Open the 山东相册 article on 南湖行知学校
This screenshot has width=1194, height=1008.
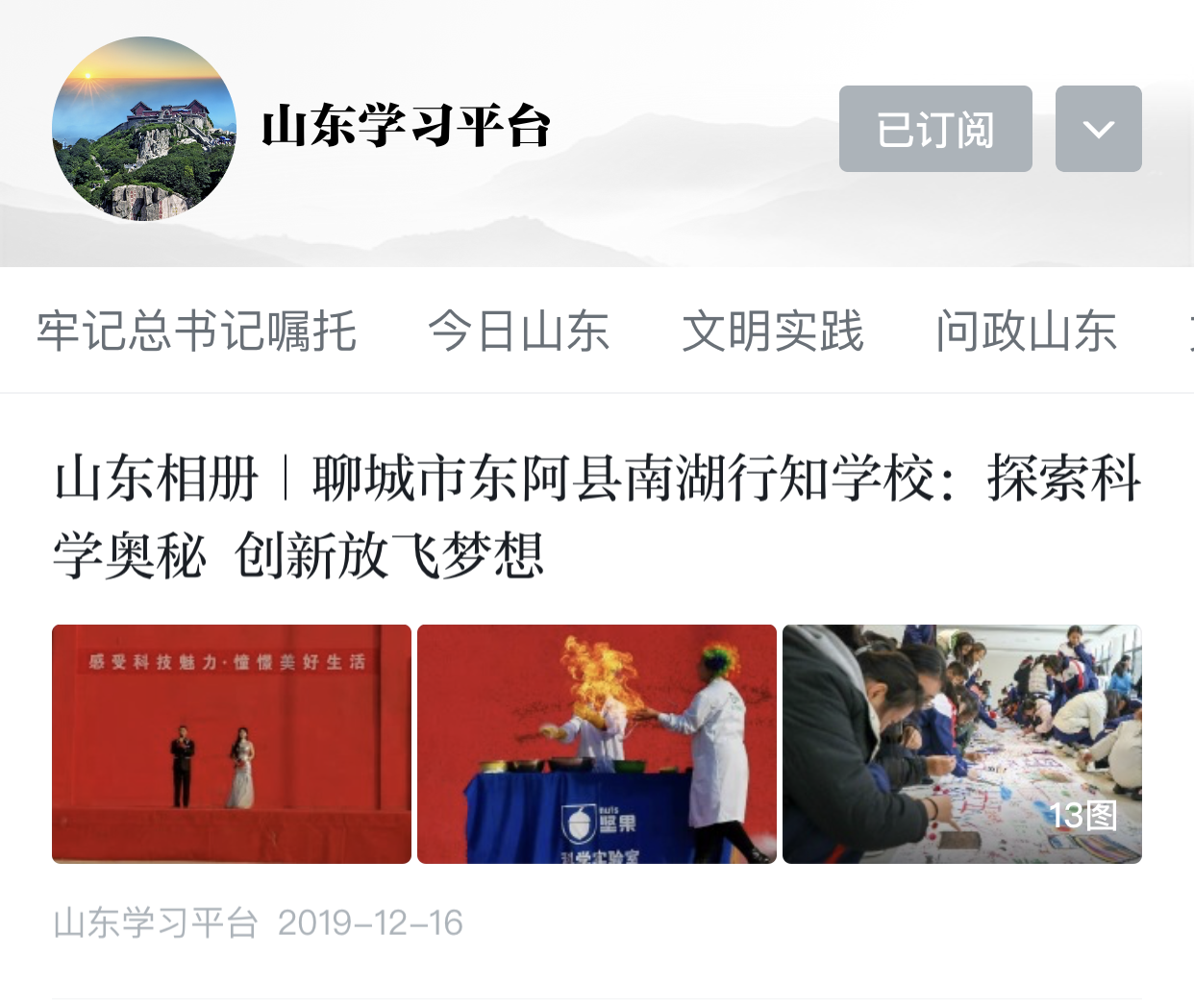click(596, 516)
